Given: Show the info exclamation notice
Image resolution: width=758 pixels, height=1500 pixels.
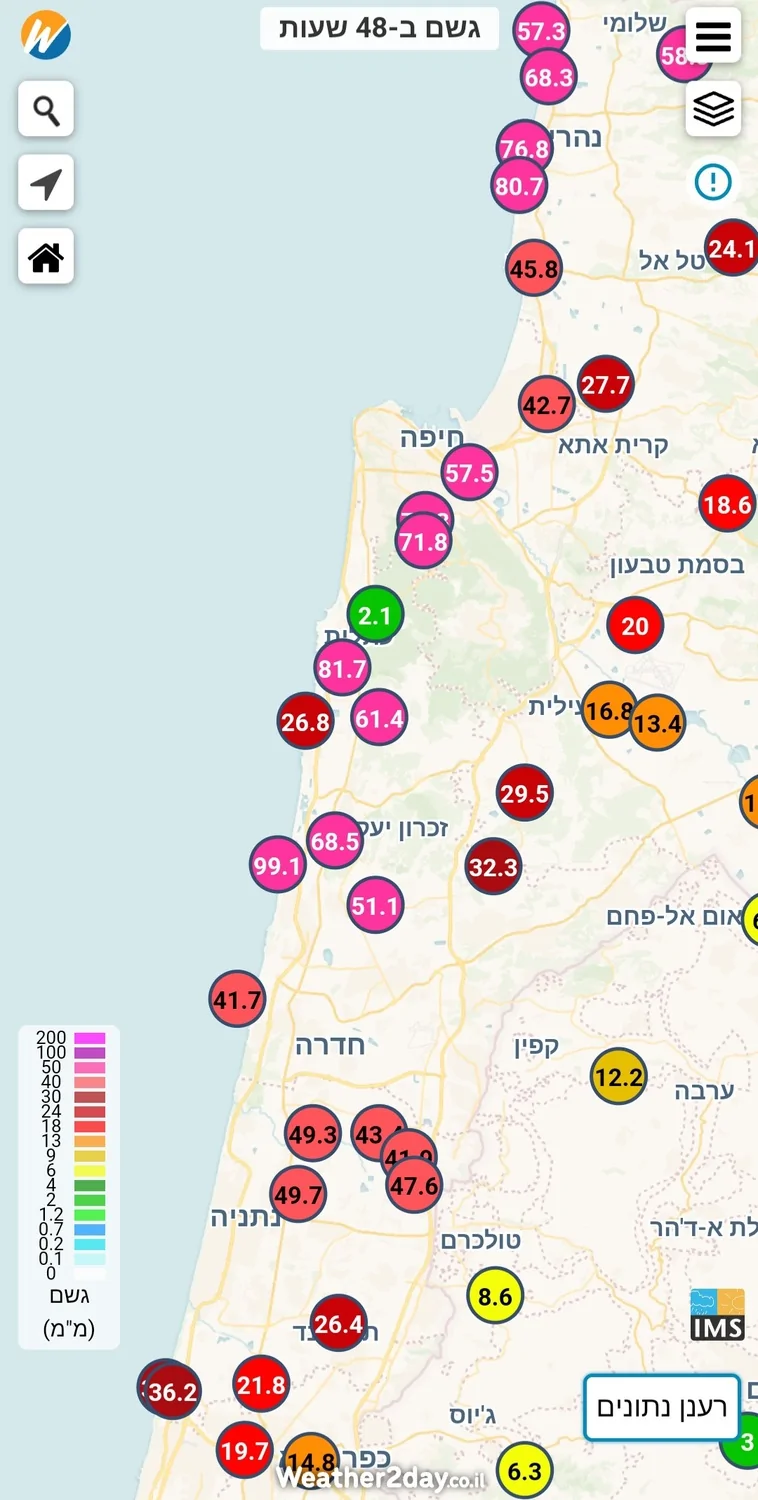Looking at the screenshot, I should (x=713, y=182).
